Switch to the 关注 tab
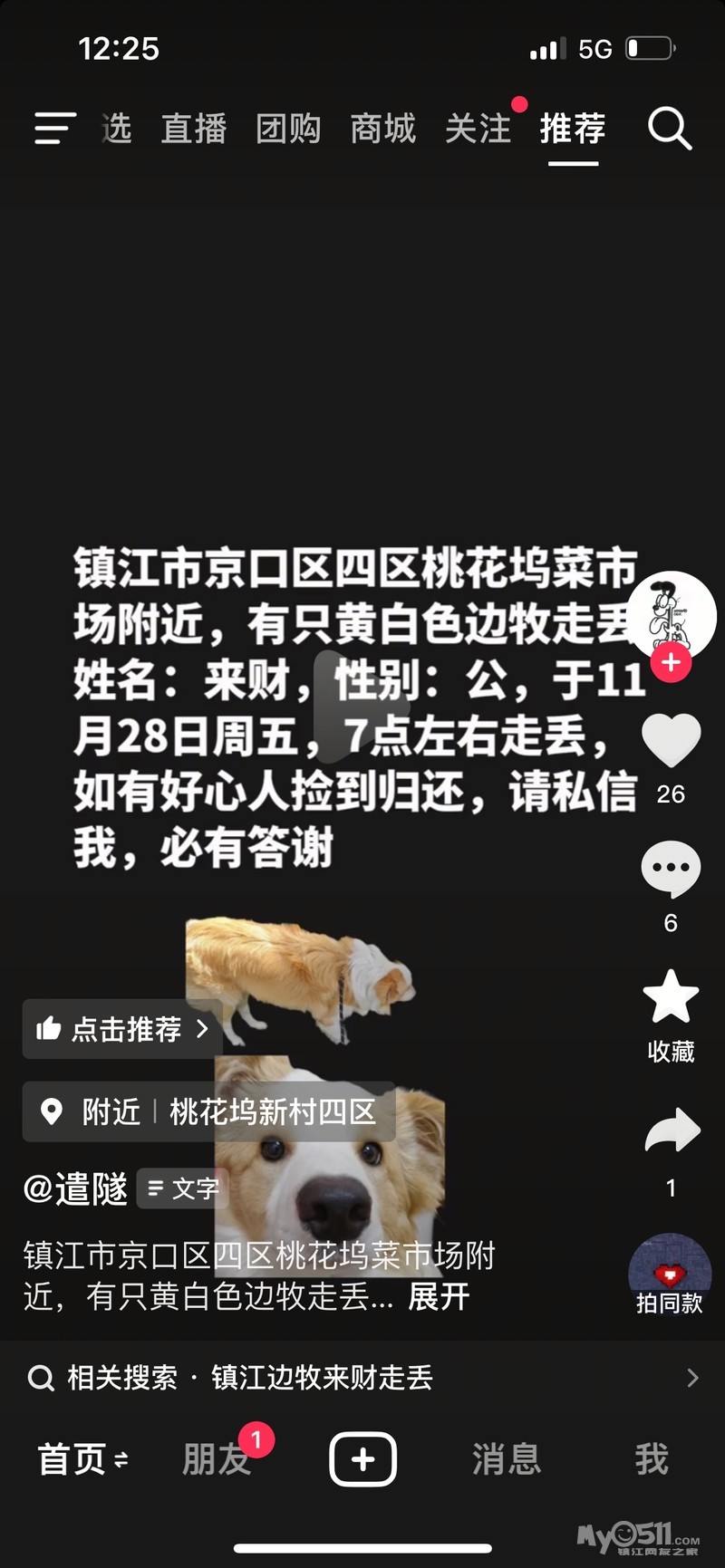Screen dimensions: 725x1568 [x=478, y=129]
